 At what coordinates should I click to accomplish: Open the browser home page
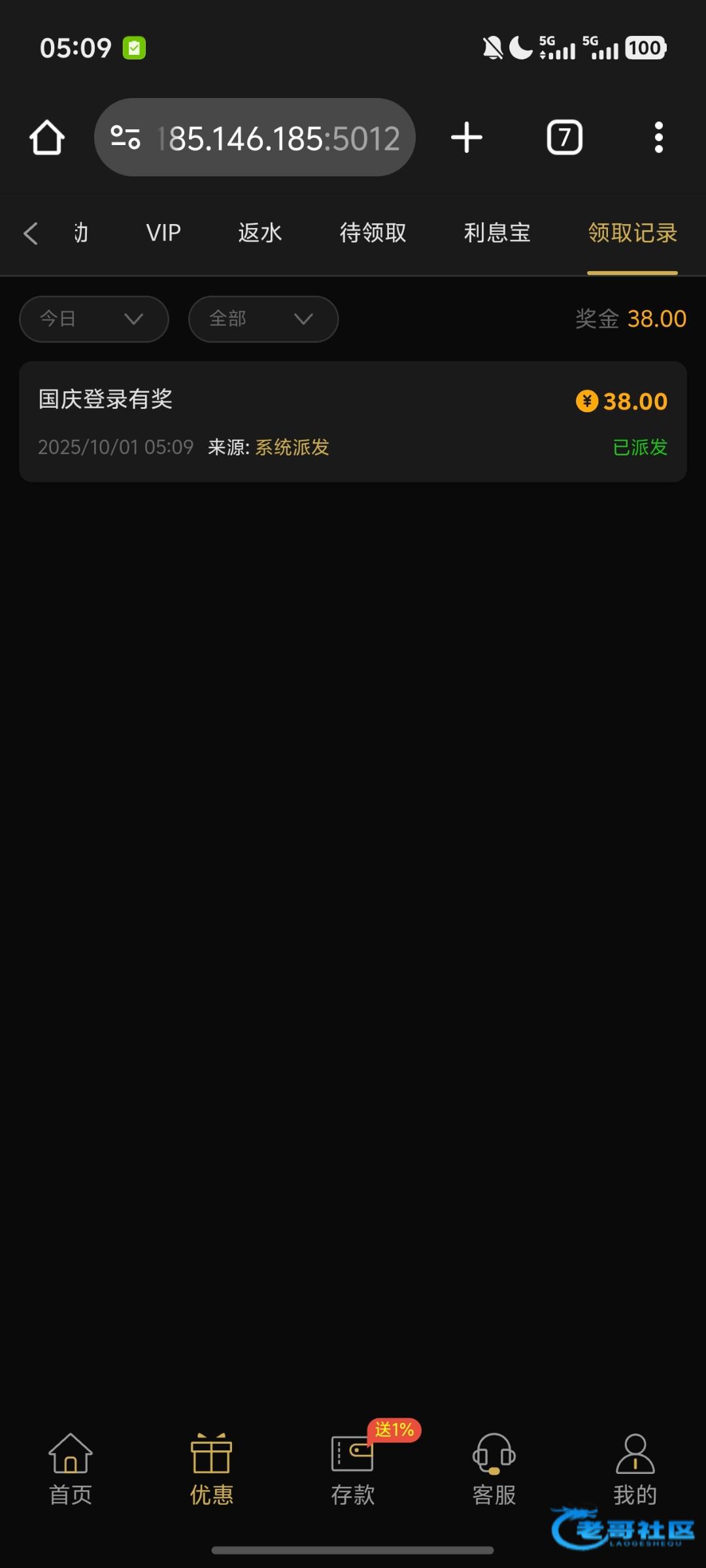coord(46,138)
